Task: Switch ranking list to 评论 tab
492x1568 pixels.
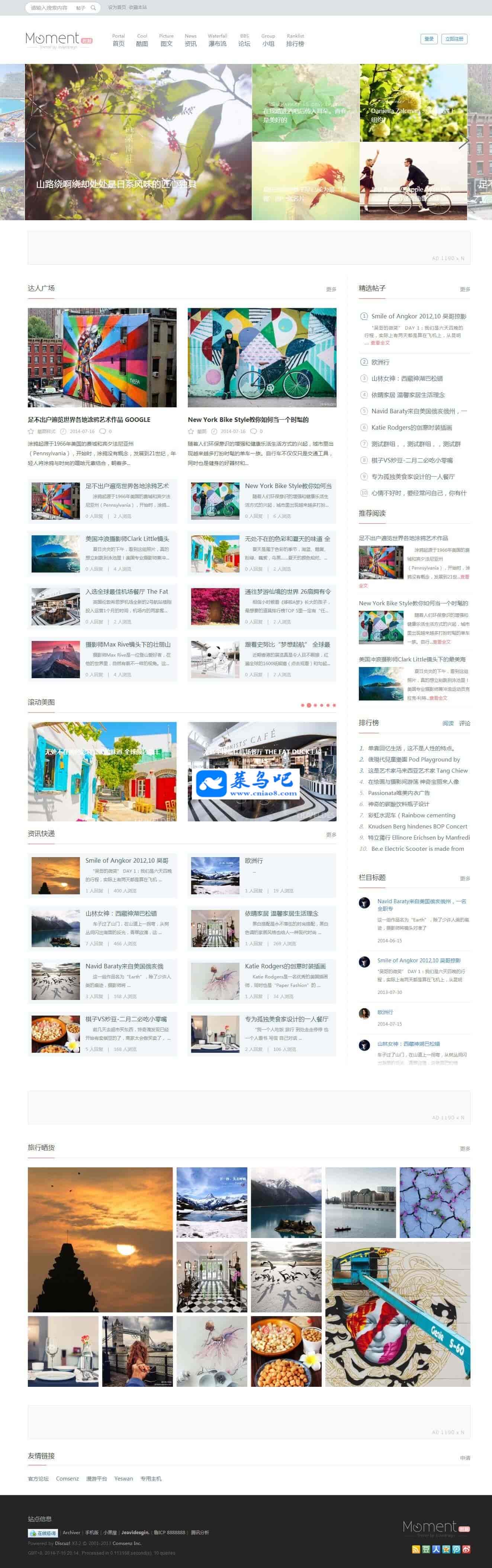Action: pos(464,723)
